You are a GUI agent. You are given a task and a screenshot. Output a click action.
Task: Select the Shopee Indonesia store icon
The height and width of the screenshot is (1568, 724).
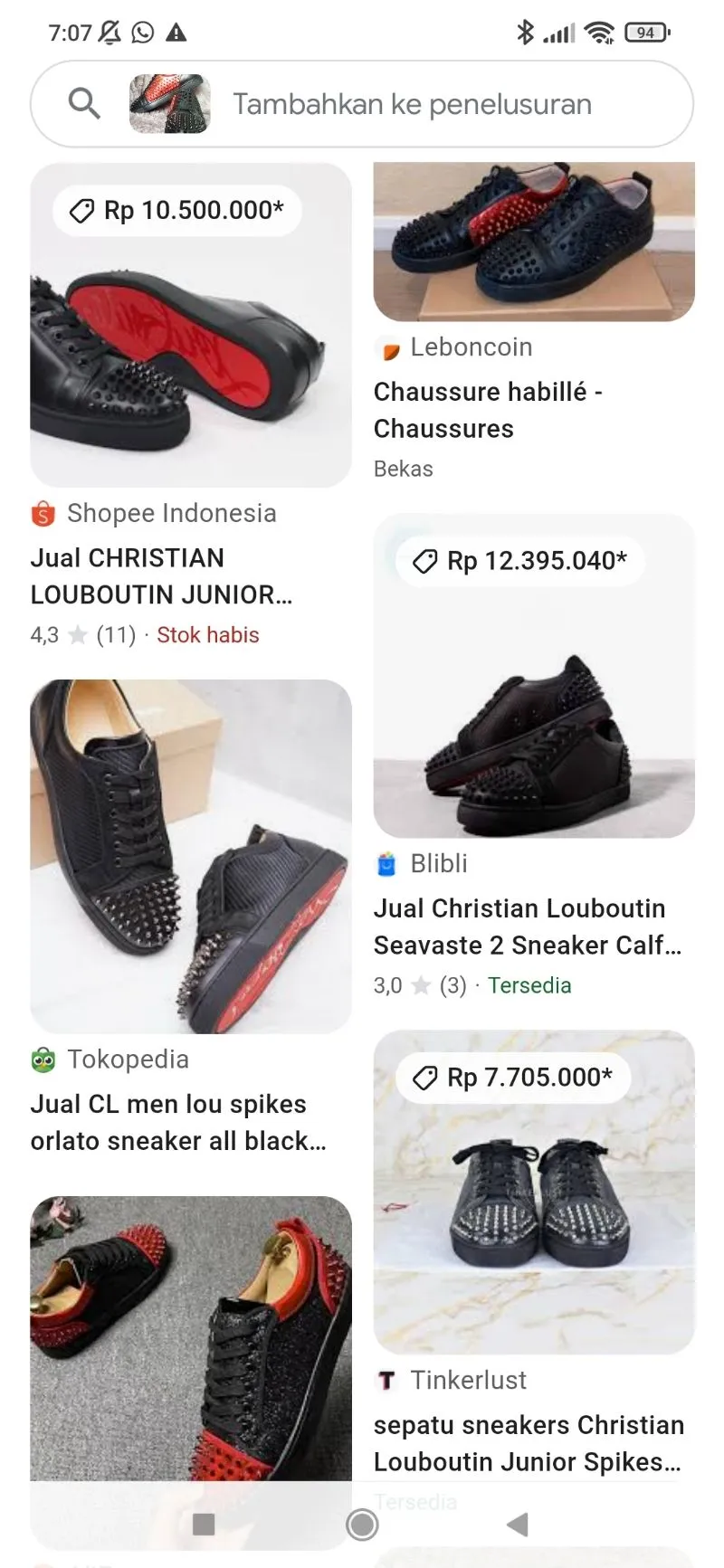40,513
